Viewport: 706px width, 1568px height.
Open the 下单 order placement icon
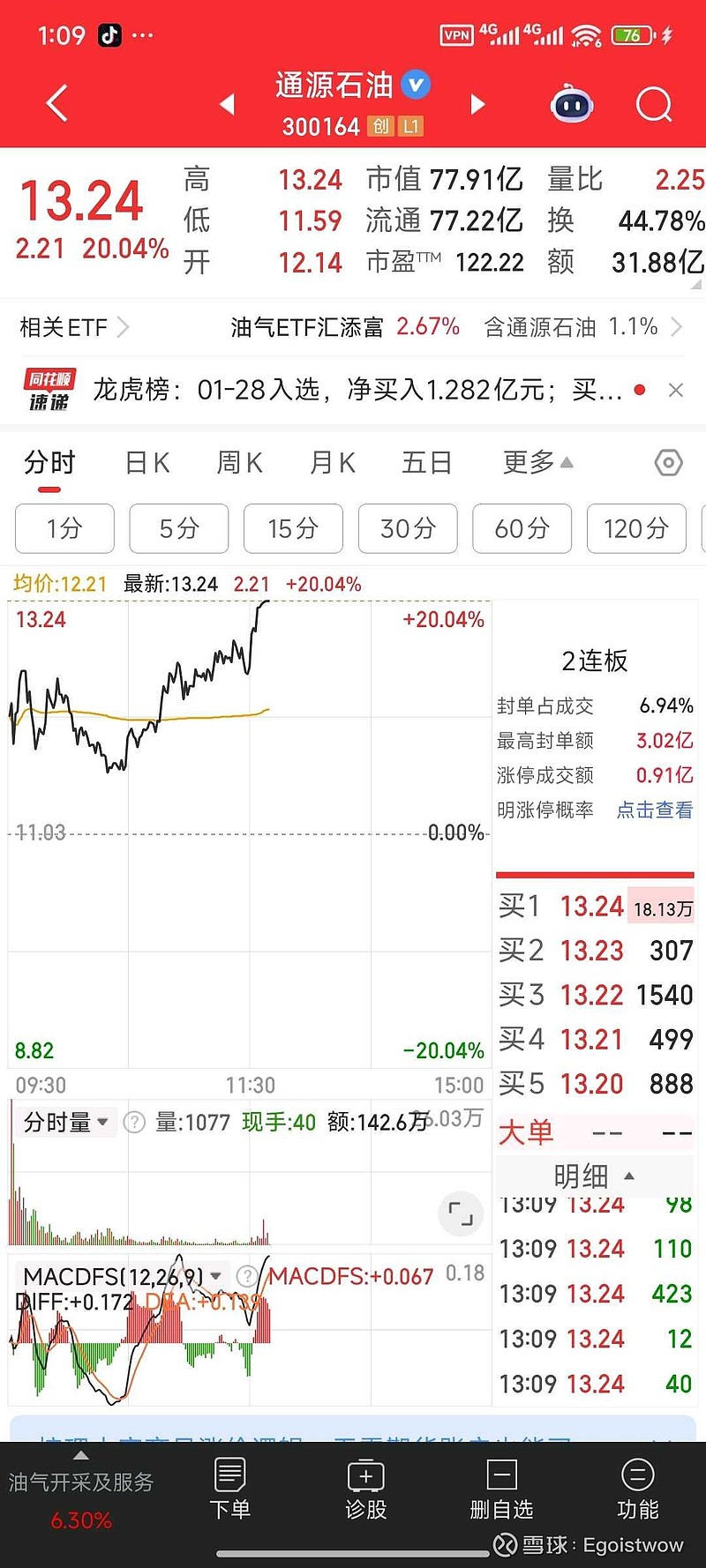[x=229, y=1490]
